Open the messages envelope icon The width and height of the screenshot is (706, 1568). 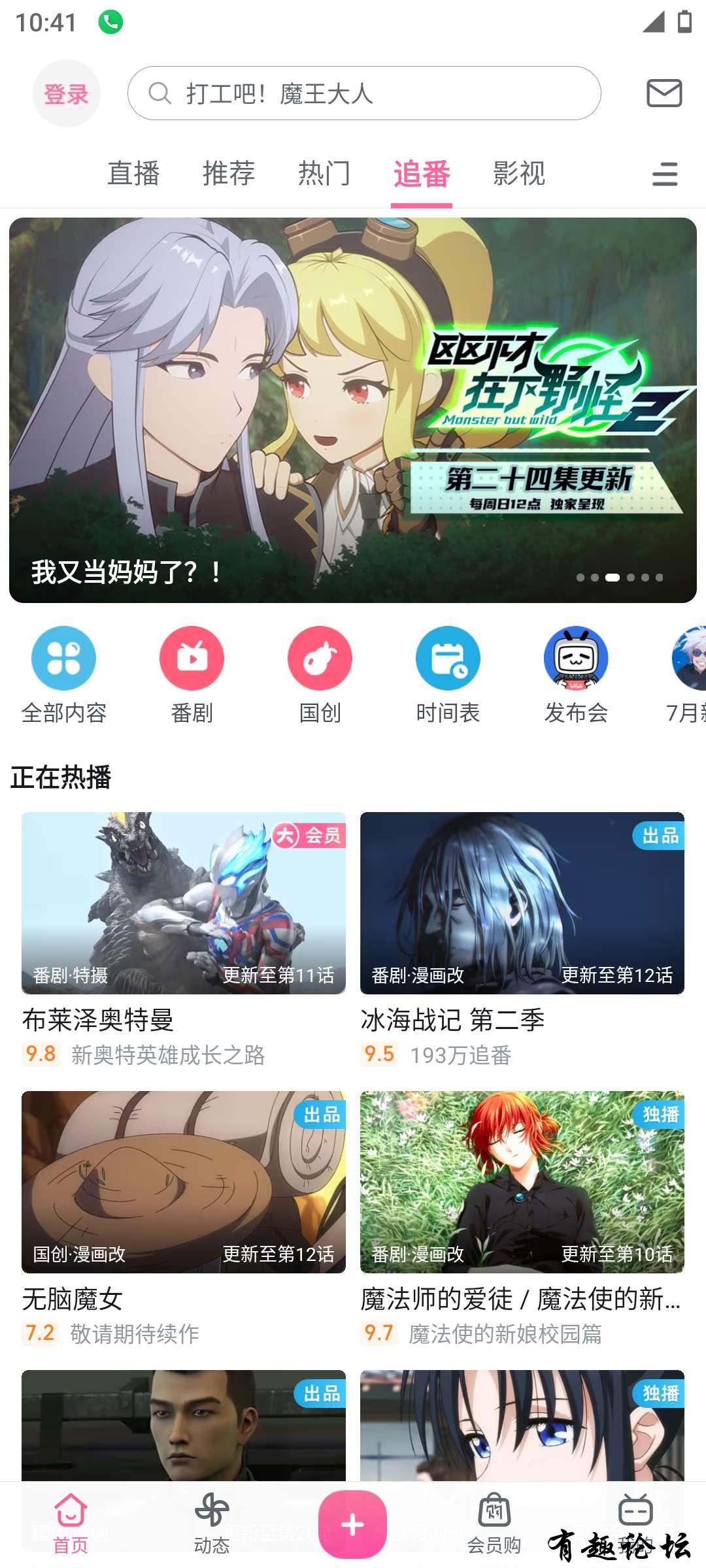pos(664,93)
